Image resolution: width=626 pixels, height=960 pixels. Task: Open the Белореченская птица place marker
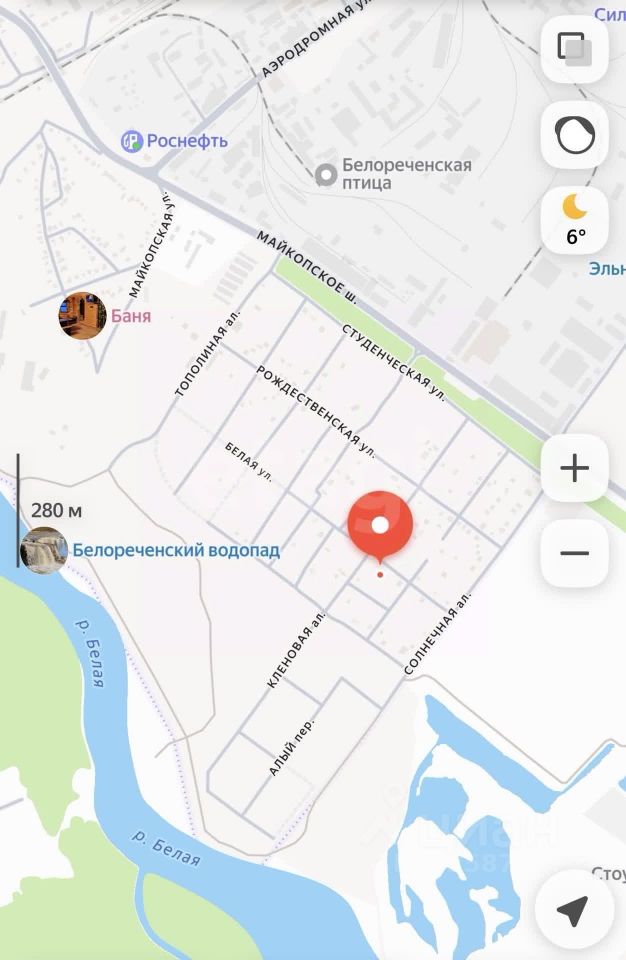325,175
